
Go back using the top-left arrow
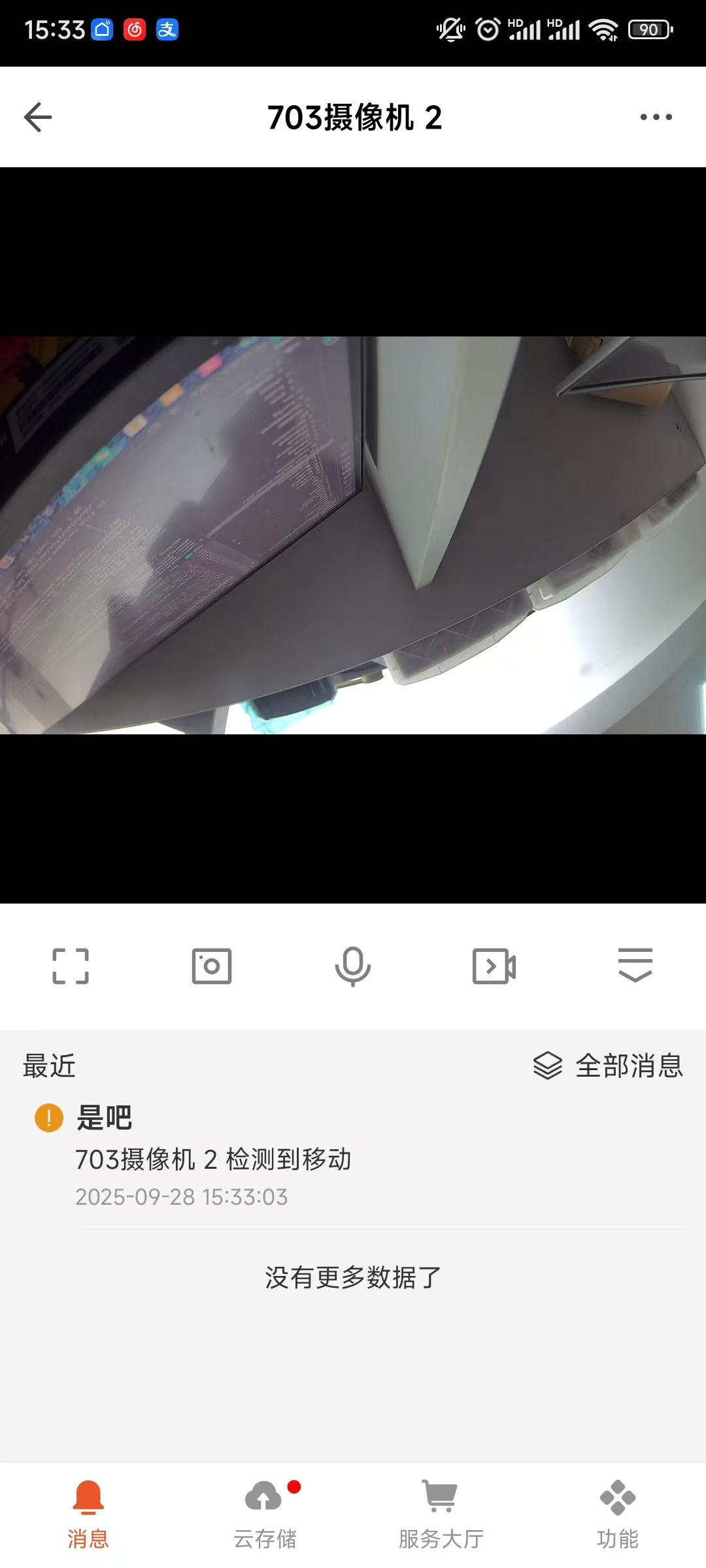[38, 118]
